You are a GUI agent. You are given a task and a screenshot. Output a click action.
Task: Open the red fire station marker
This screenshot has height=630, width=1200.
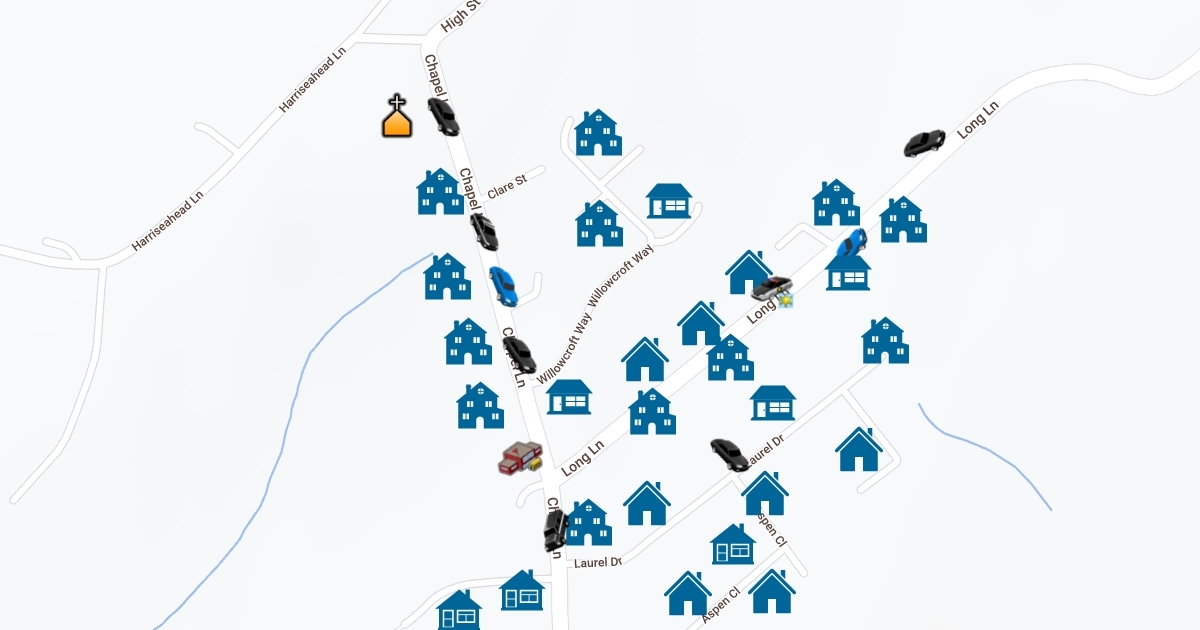pos(520,459)
